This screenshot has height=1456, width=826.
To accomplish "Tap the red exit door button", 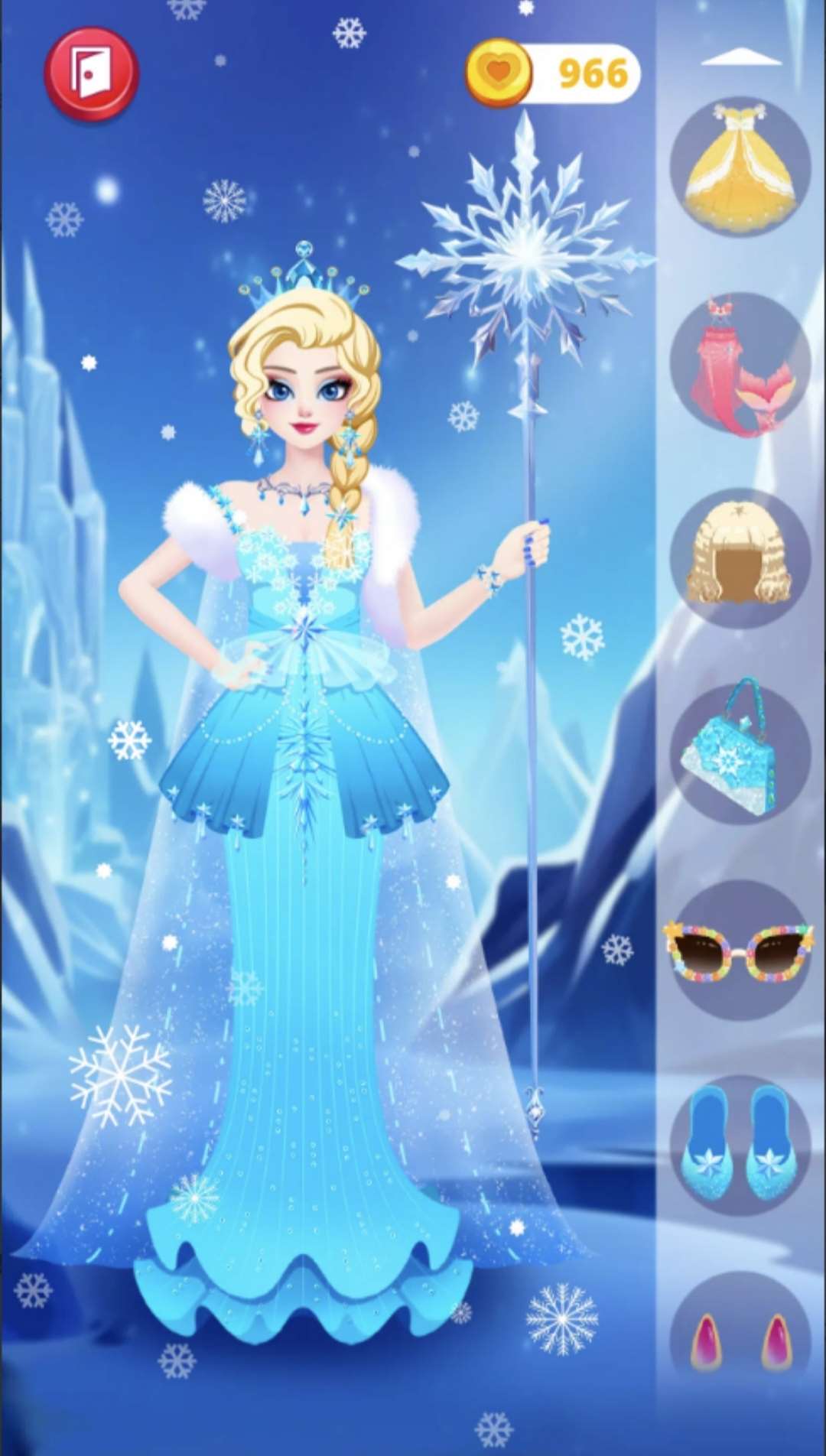I will pos(91,74).
